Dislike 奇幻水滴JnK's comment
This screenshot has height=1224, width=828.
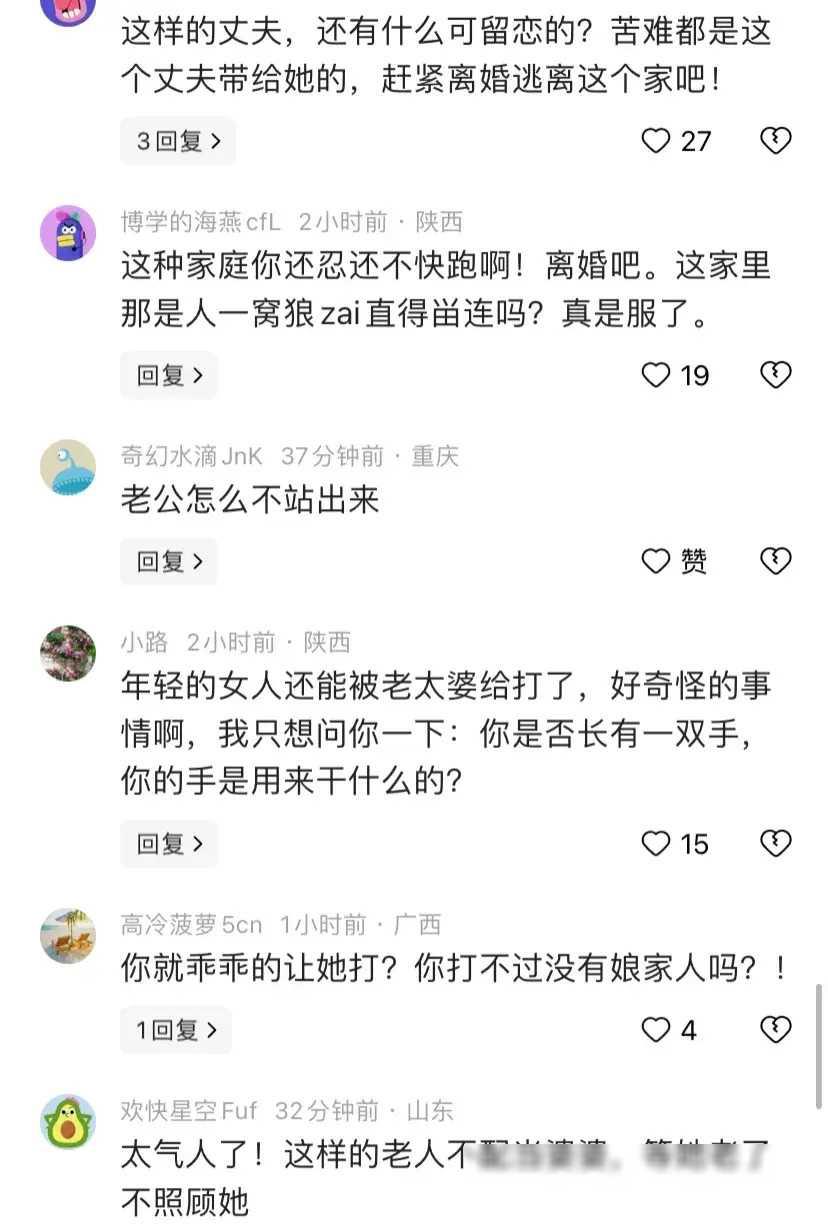point(776,562)
